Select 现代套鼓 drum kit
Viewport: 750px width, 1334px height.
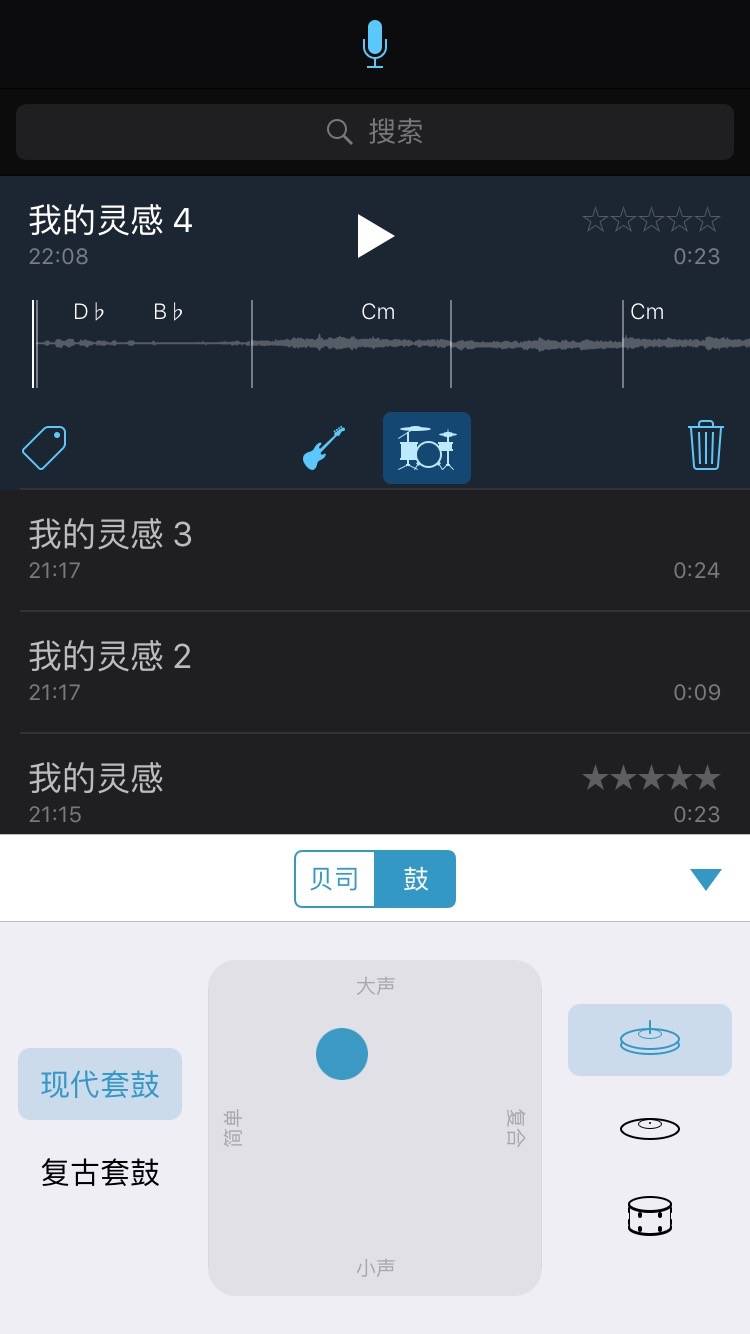coord(100,1084)
